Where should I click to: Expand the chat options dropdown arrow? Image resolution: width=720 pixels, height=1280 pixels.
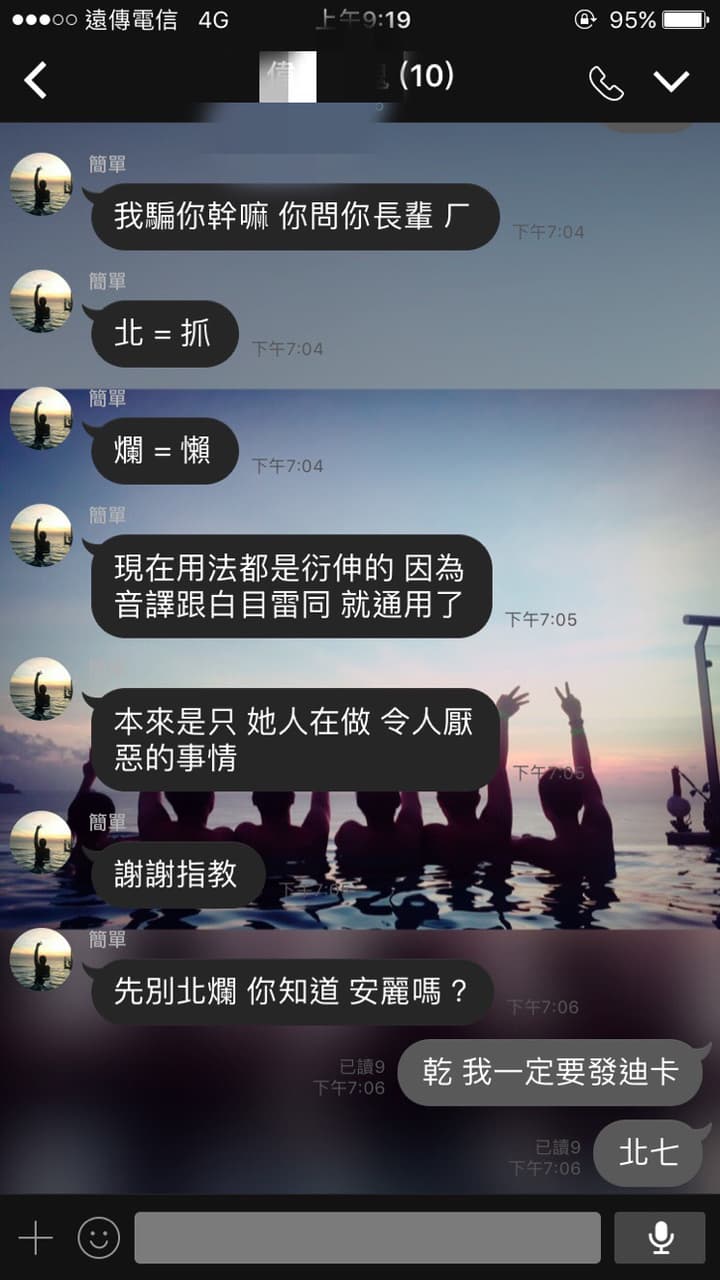[672, 81]
